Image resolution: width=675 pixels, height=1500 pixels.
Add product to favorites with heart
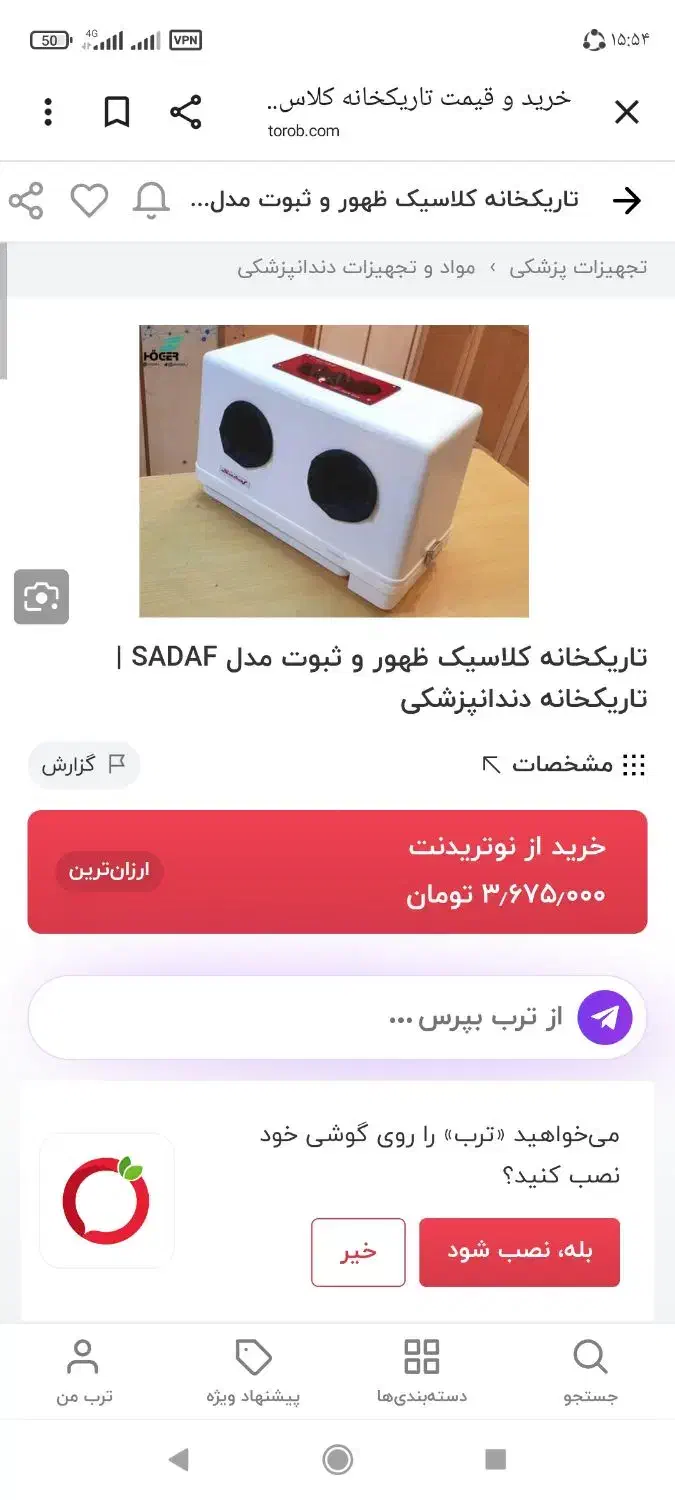click(x=89, y=201)
